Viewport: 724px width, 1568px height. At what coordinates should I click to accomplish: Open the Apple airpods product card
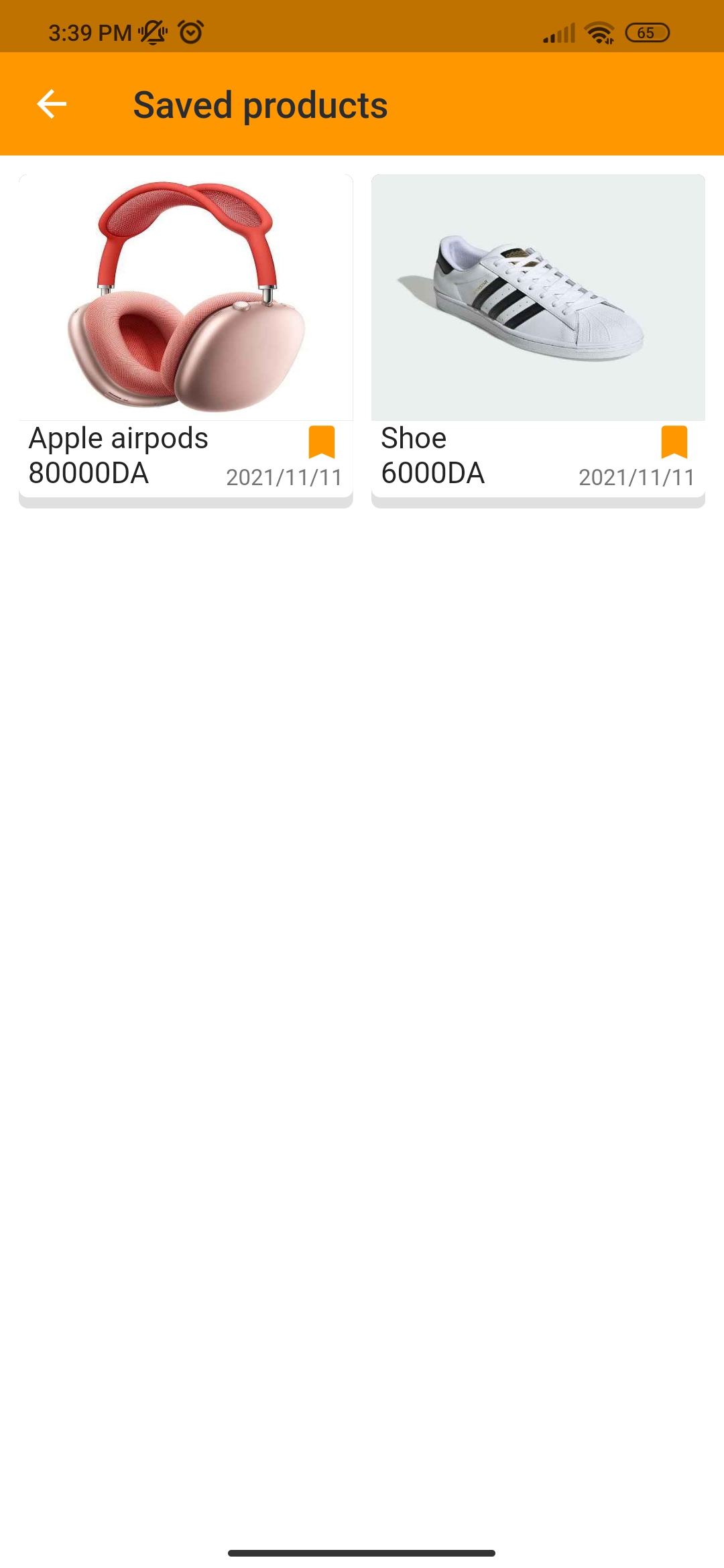pos(186,340)
